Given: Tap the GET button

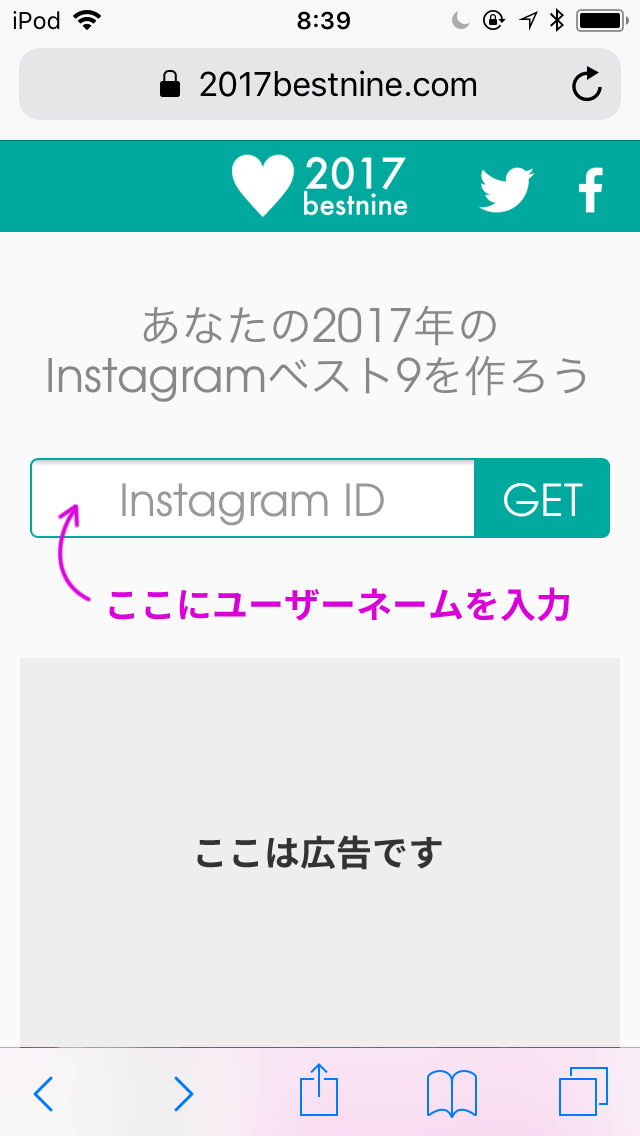Looking at the screenshot, I should click(x=542, y=498).
